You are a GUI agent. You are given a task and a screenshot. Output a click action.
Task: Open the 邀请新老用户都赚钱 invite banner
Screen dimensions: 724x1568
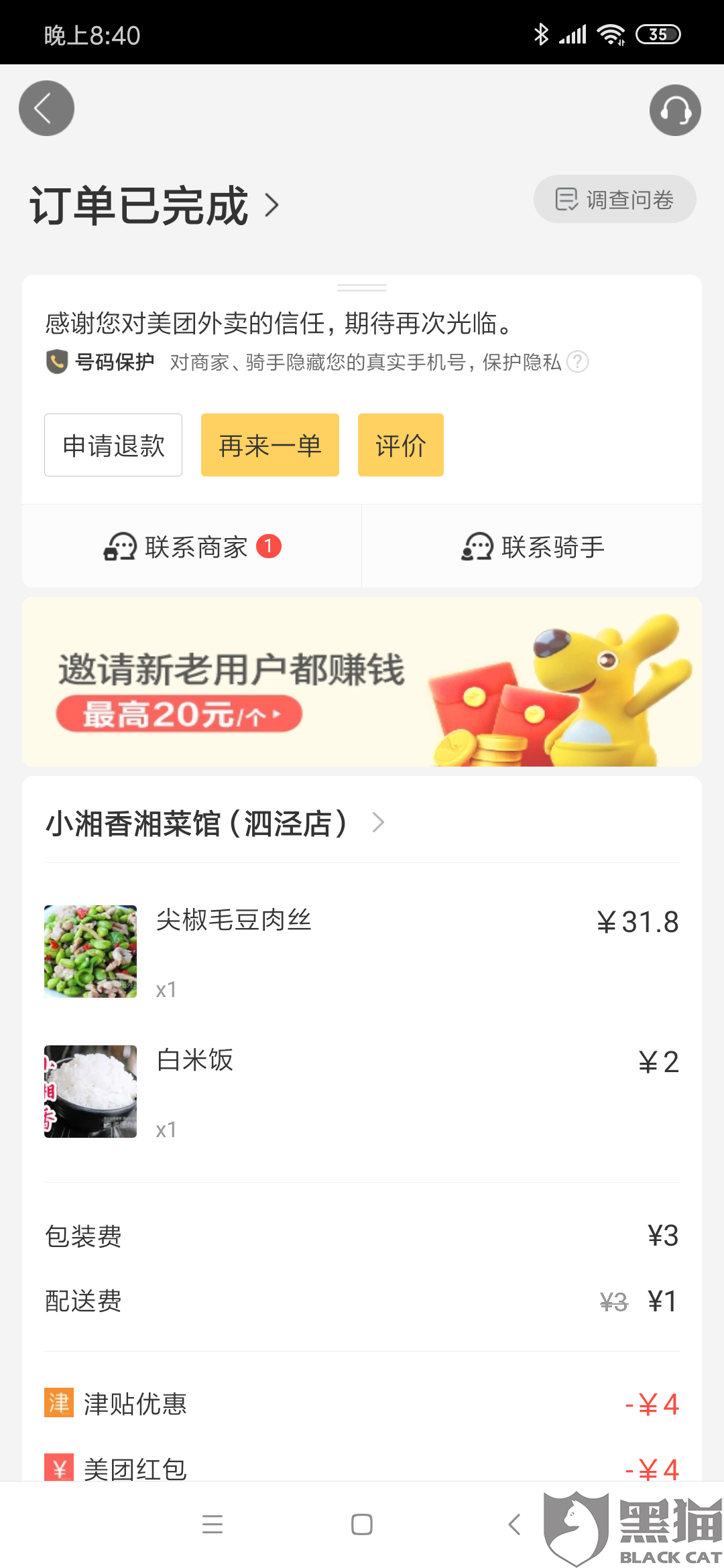(362, 682)
